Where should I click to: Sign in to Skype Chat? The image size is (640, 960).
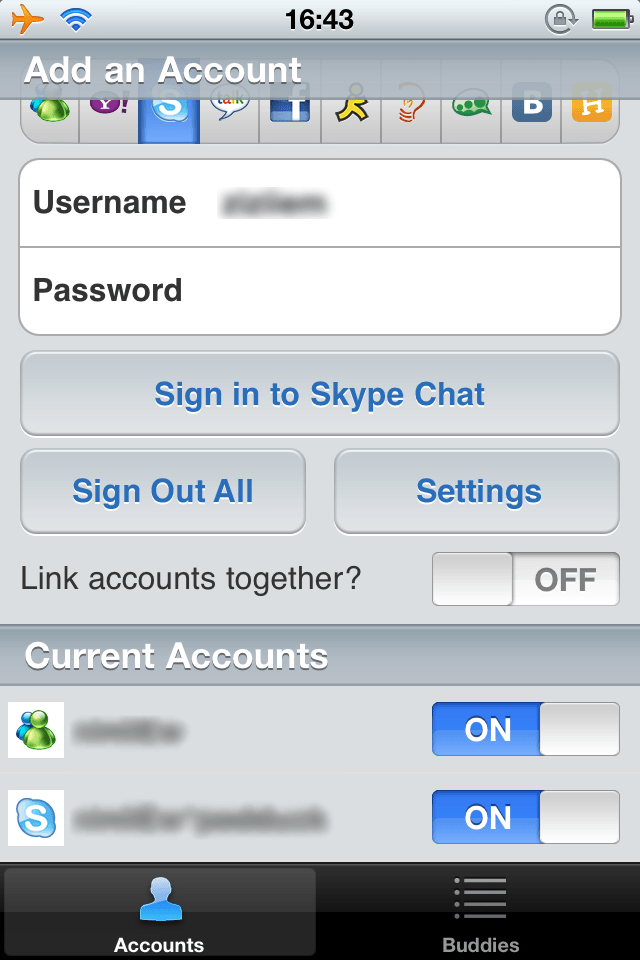[320, 394]
